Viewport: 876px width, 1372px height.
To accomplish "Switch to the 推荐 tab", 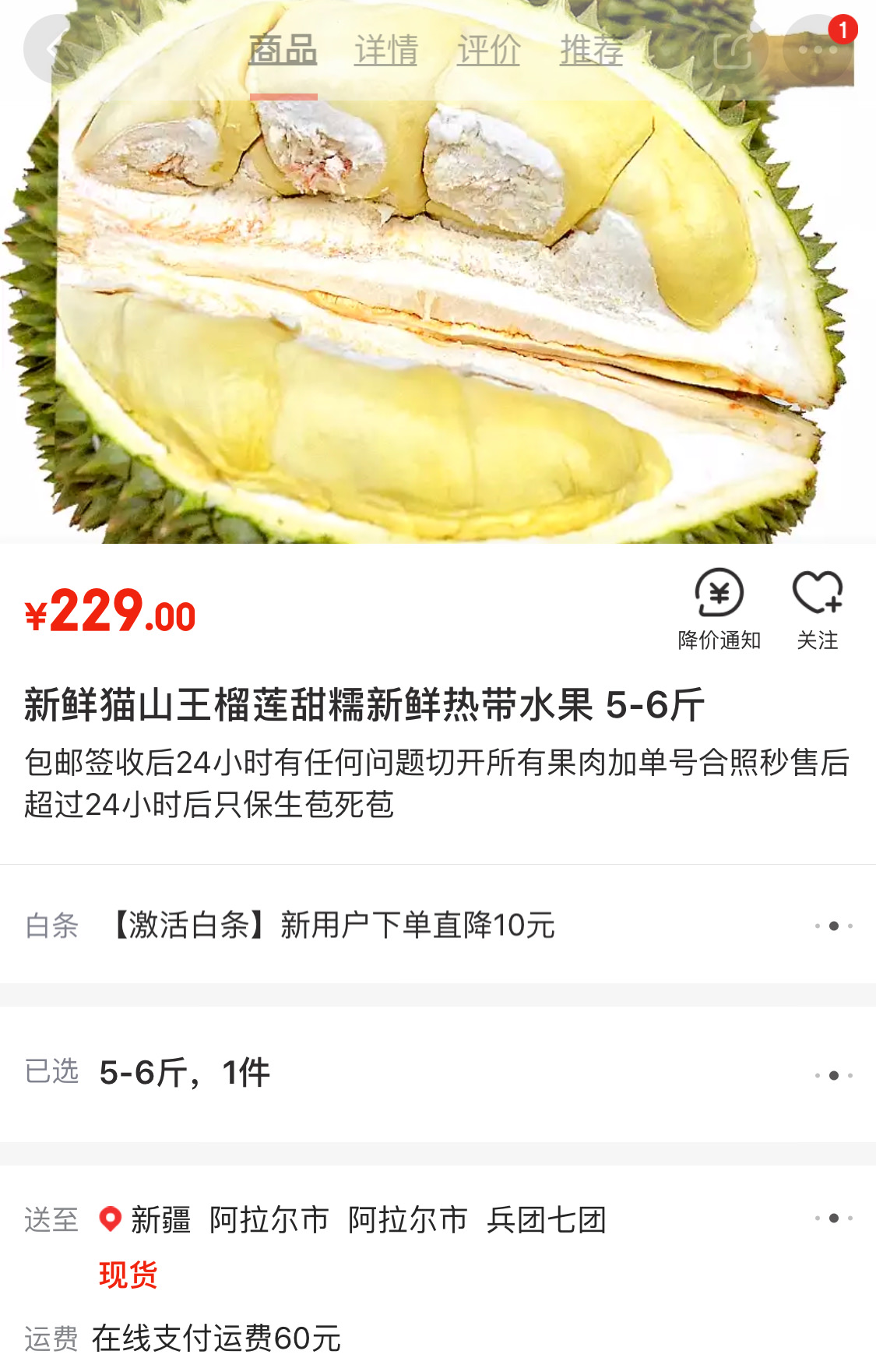I will pyautogui.click(x=592, y=51).
